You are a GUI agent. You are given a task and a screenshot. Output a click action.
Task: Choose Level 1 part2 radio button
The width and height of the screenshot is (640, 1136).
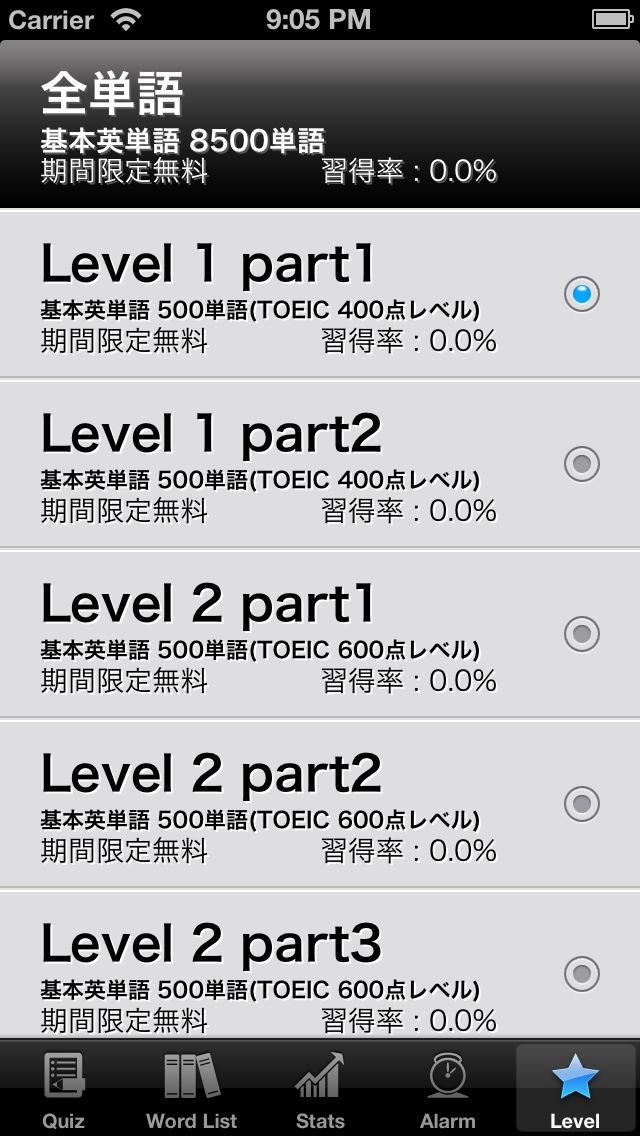point(582,464)
